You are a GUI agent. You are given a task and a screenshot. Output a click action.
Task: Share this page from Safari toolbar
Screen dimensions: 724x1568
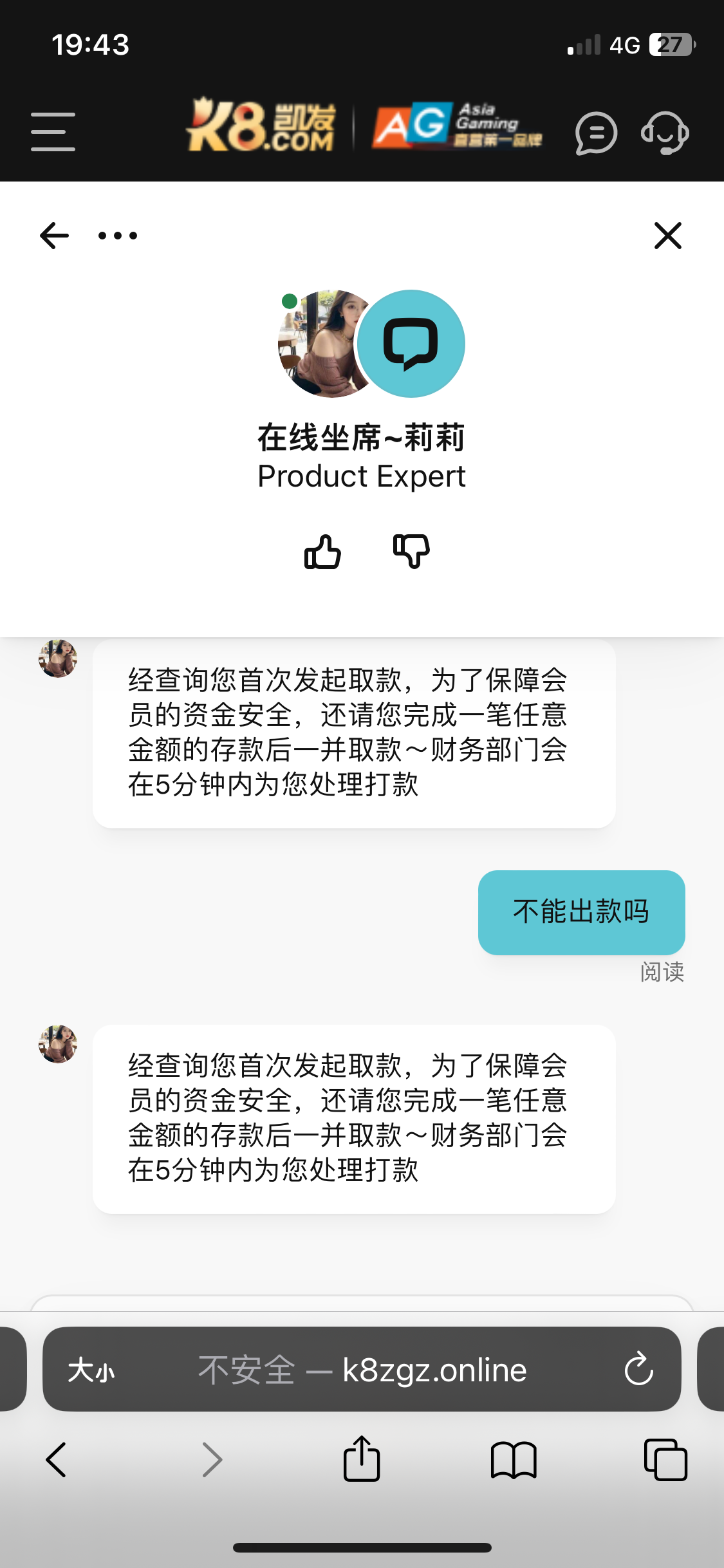362,1459
